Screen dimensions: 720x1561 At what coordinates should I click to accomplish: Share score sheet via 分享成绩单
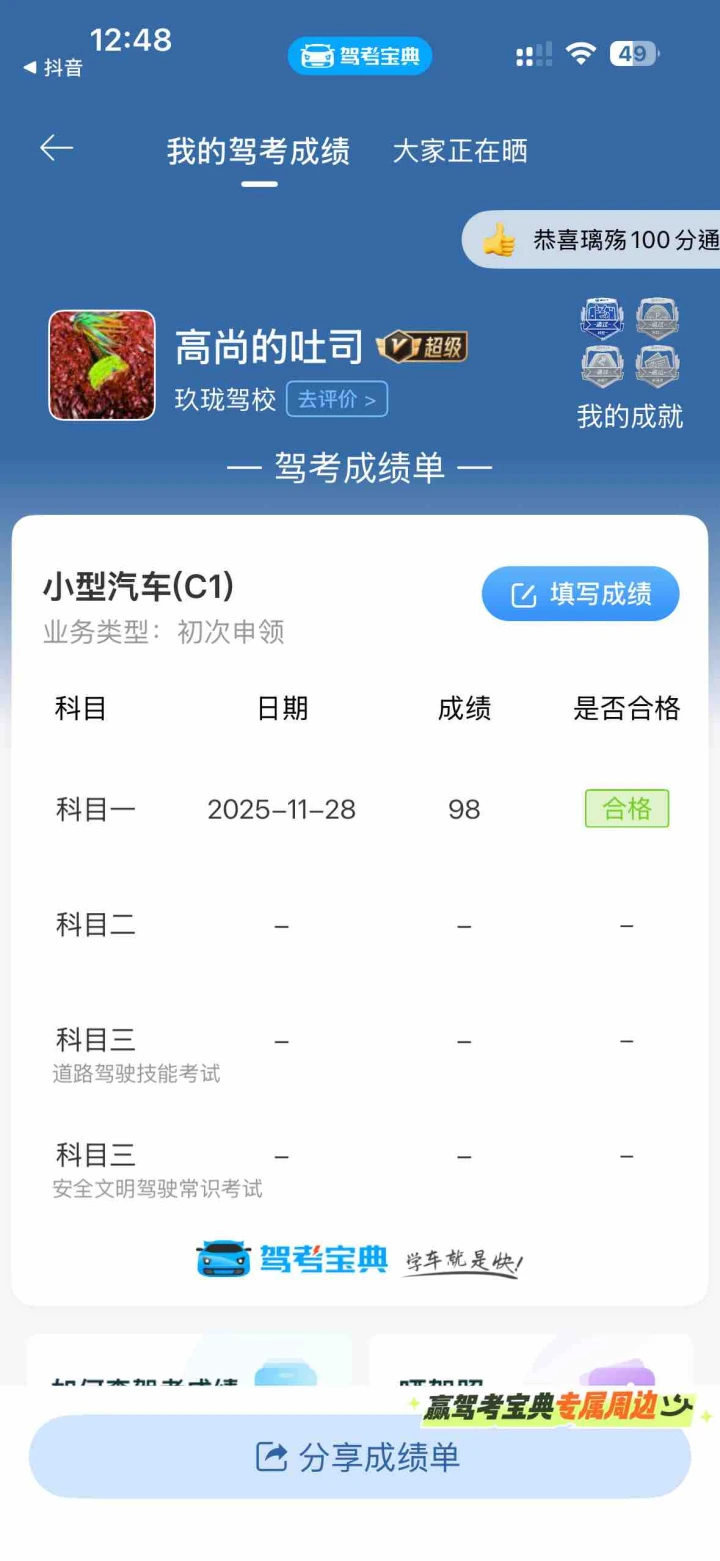360,1457
